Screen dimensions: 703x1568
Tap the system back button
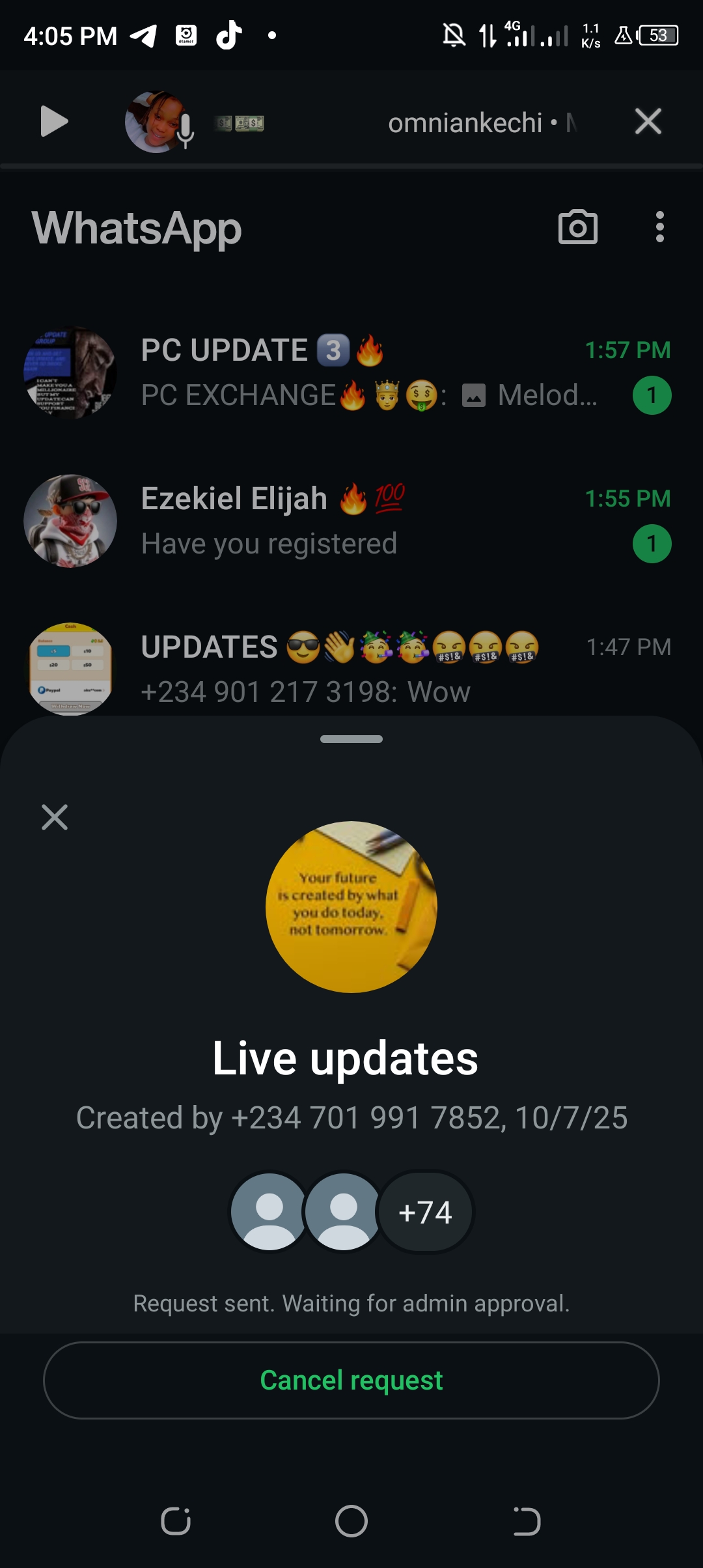pos(527,1522)
